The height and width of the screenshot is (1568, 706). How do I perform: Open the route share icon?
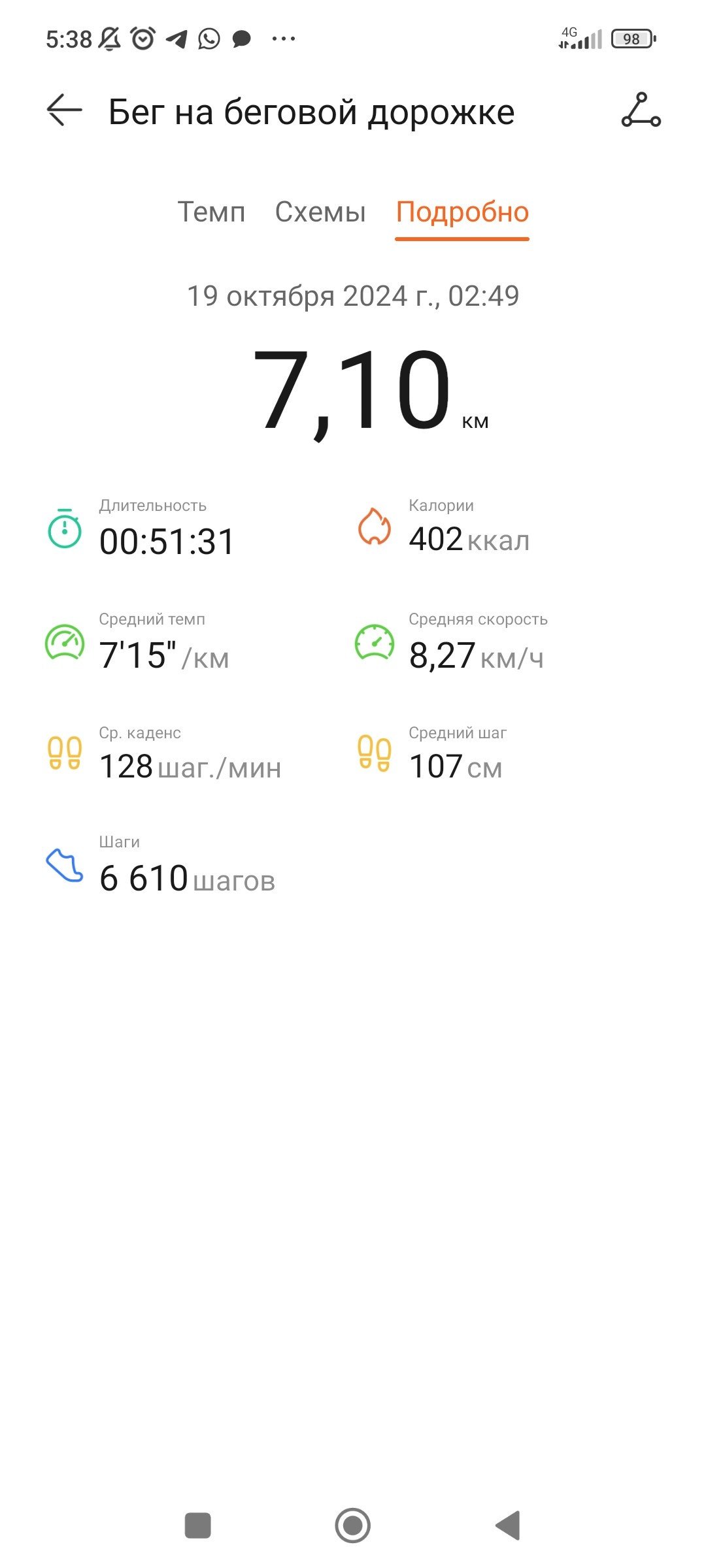tap(641, 110)
